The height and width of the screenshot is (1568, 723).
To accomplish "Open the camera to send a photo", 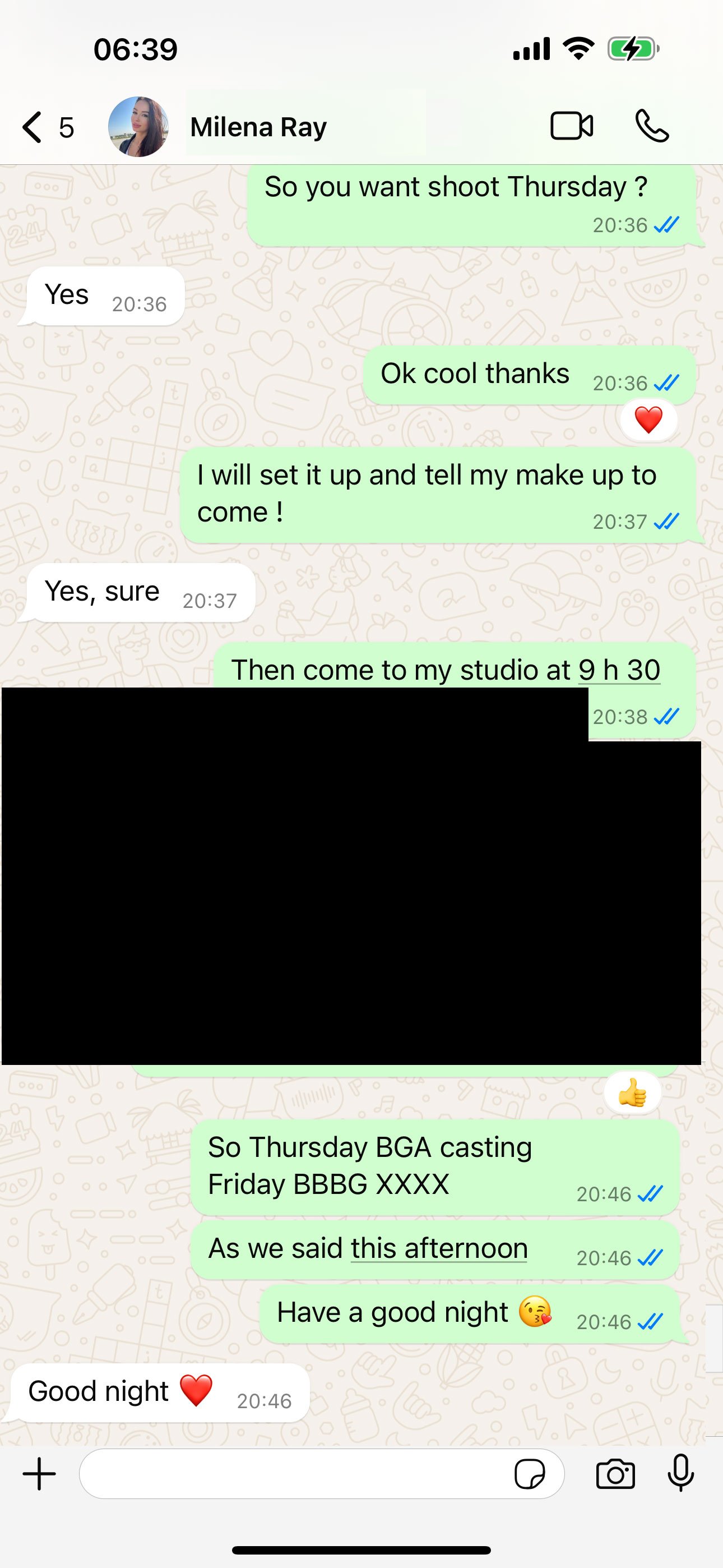I will coord(615,1474).
